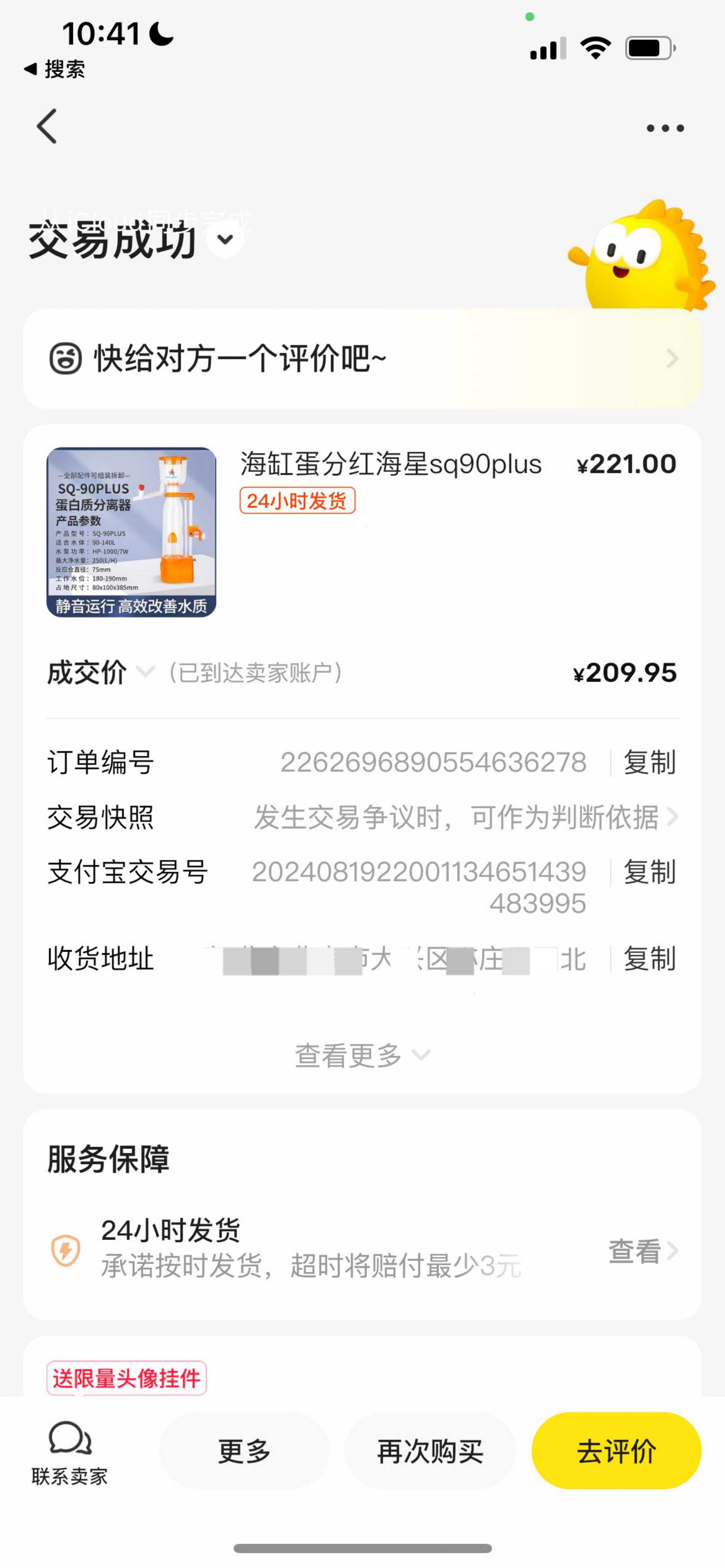The image size is (725, 1568).
Task: Go back using the top-left arrow
Action: click(x=47, y=127)
